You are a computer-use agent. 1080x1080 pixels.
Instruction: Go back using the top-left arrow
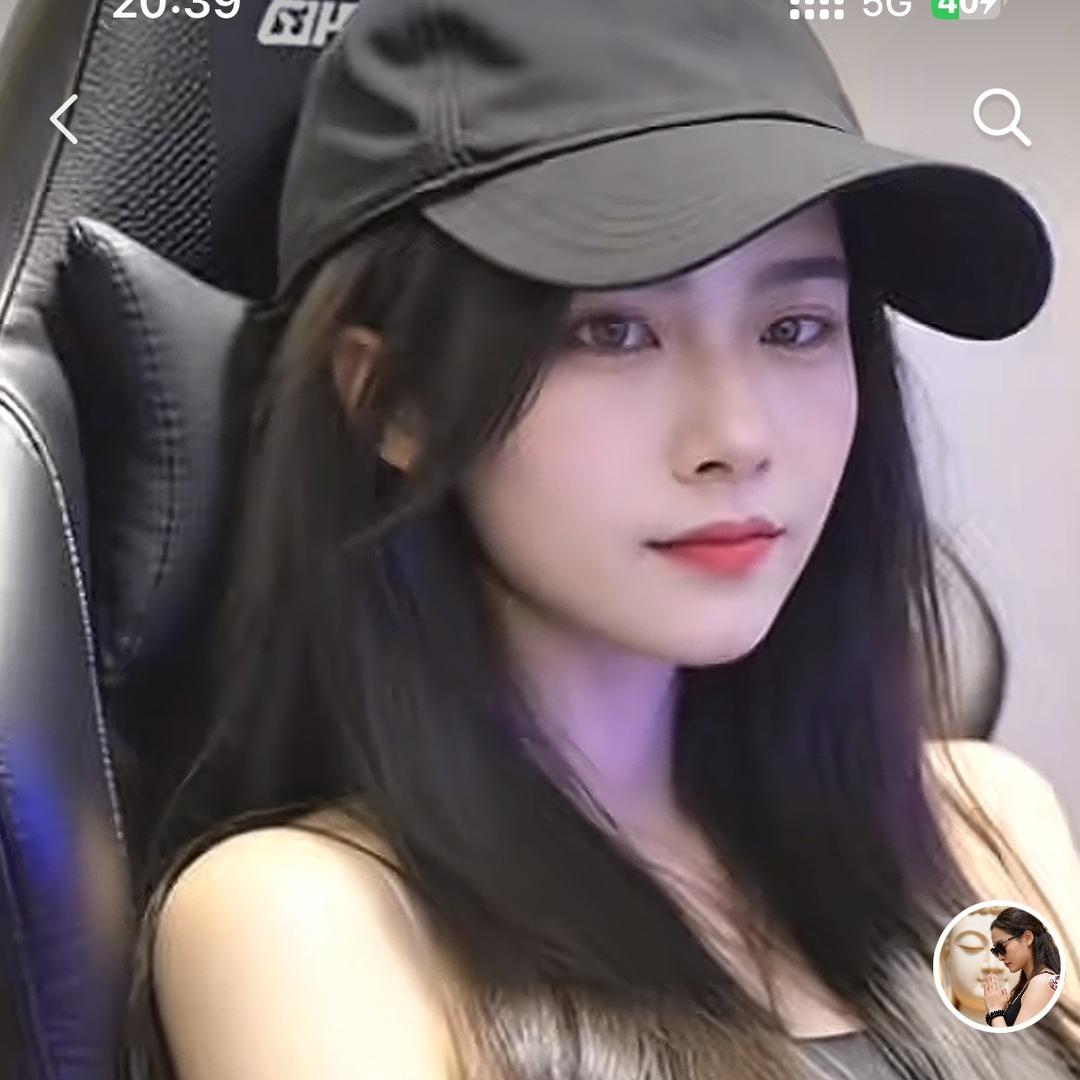coord(64,119)
